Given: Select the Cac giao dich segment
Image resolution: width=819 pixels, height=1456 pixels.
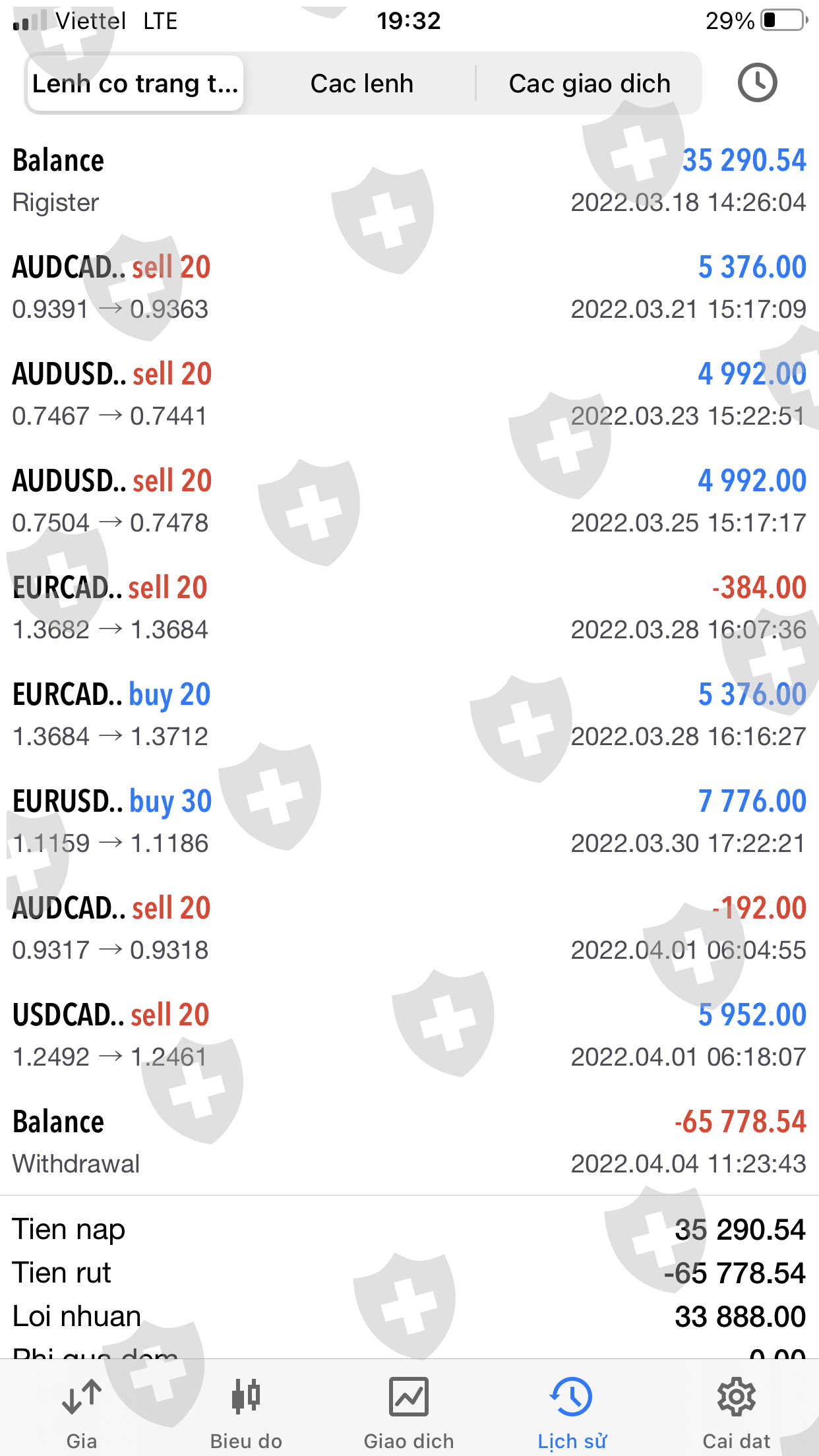Looking at the screenshot, I should [x=589, y=84].
